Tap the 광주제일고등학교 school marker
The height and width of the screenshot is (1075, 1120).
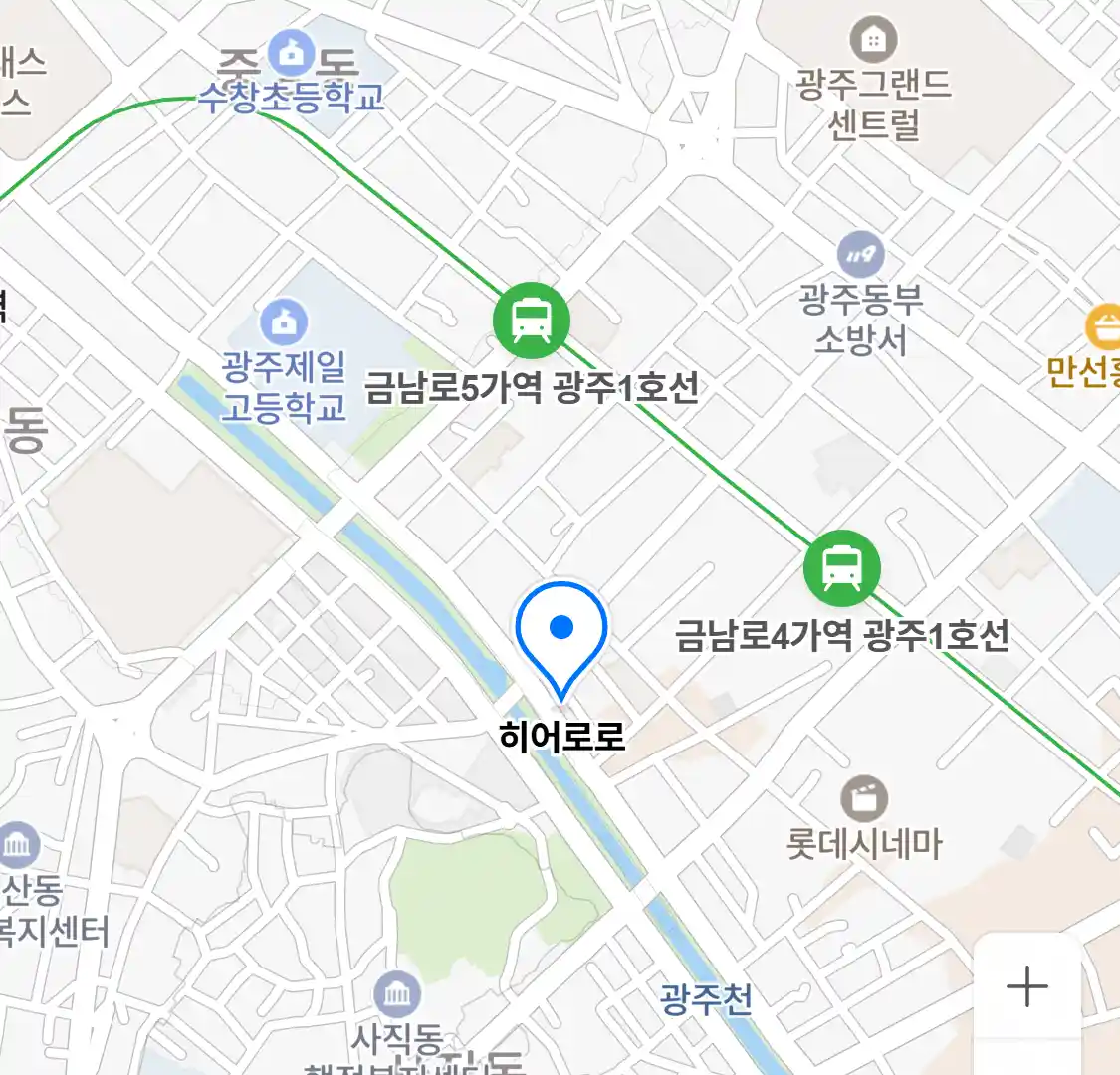[x=284, y=322]
